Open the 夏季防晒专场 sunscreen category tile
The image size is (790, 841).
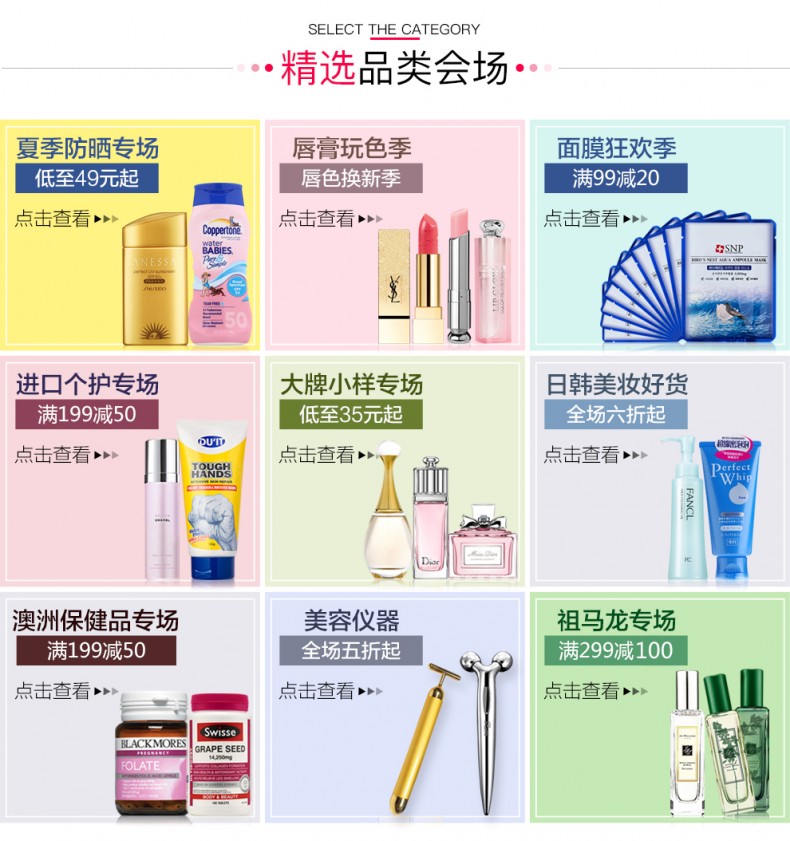point(130,235)
